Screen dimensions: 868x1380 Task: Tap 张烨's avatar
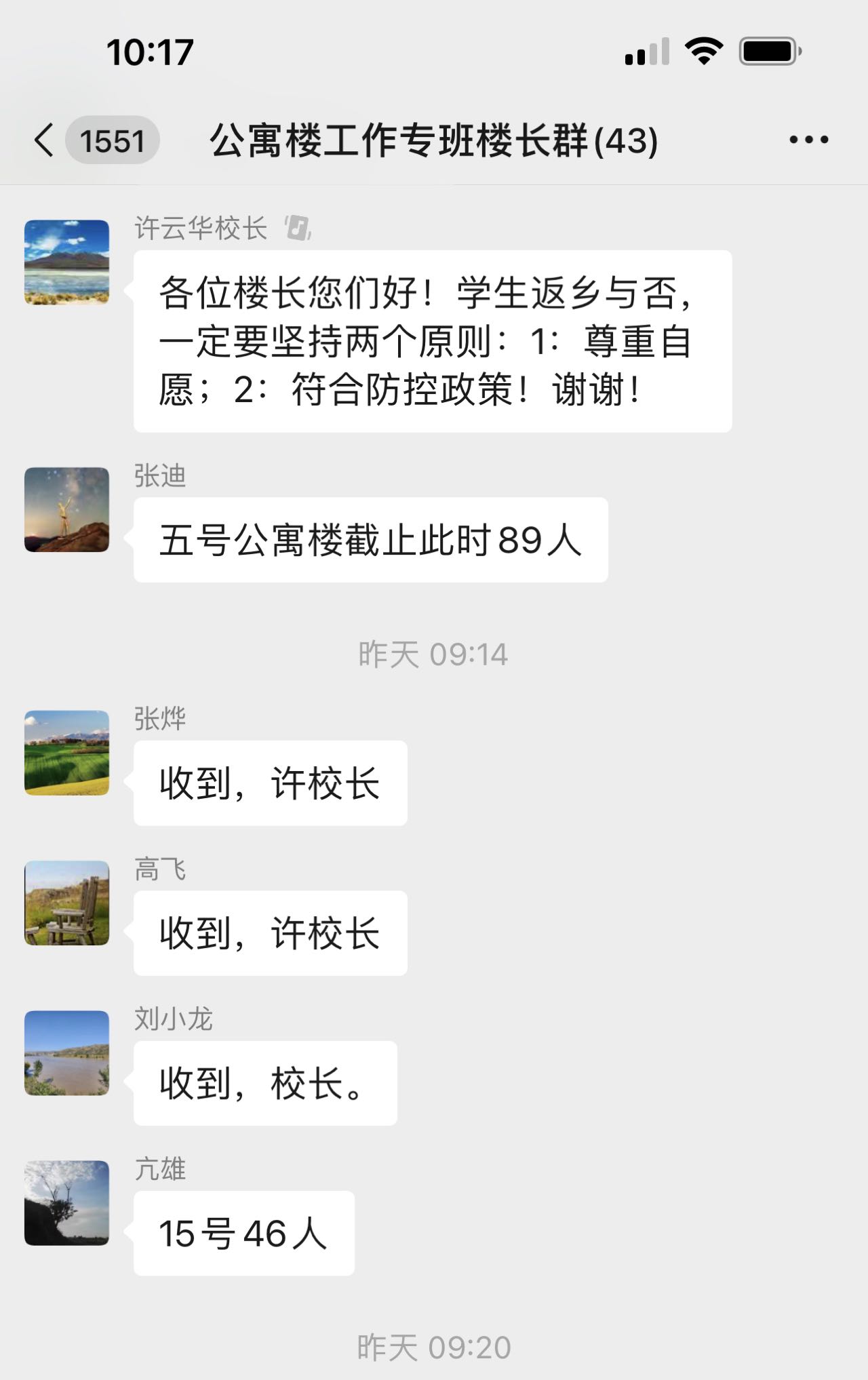pos(66,753)
